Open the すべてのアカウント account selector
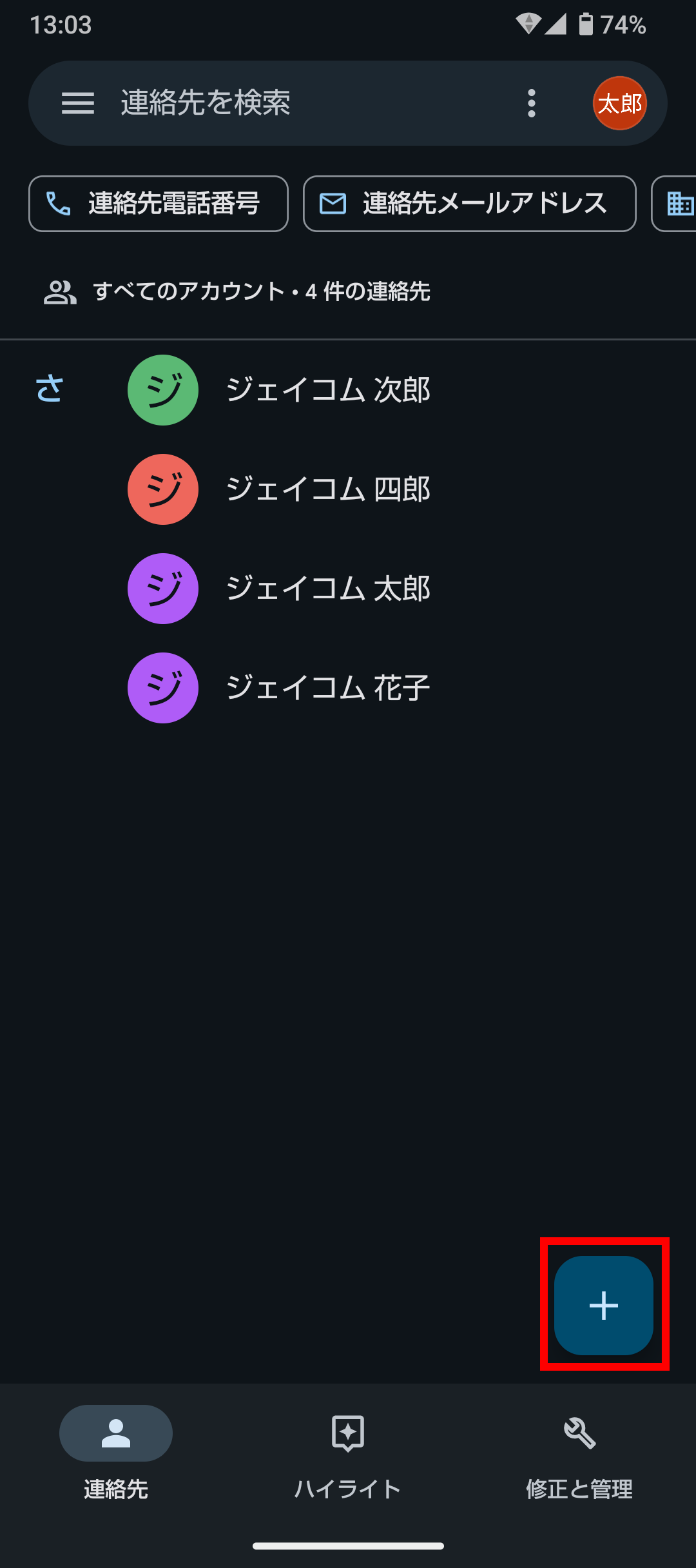Viewport: 696px width, 1568px height. [237, 291]
